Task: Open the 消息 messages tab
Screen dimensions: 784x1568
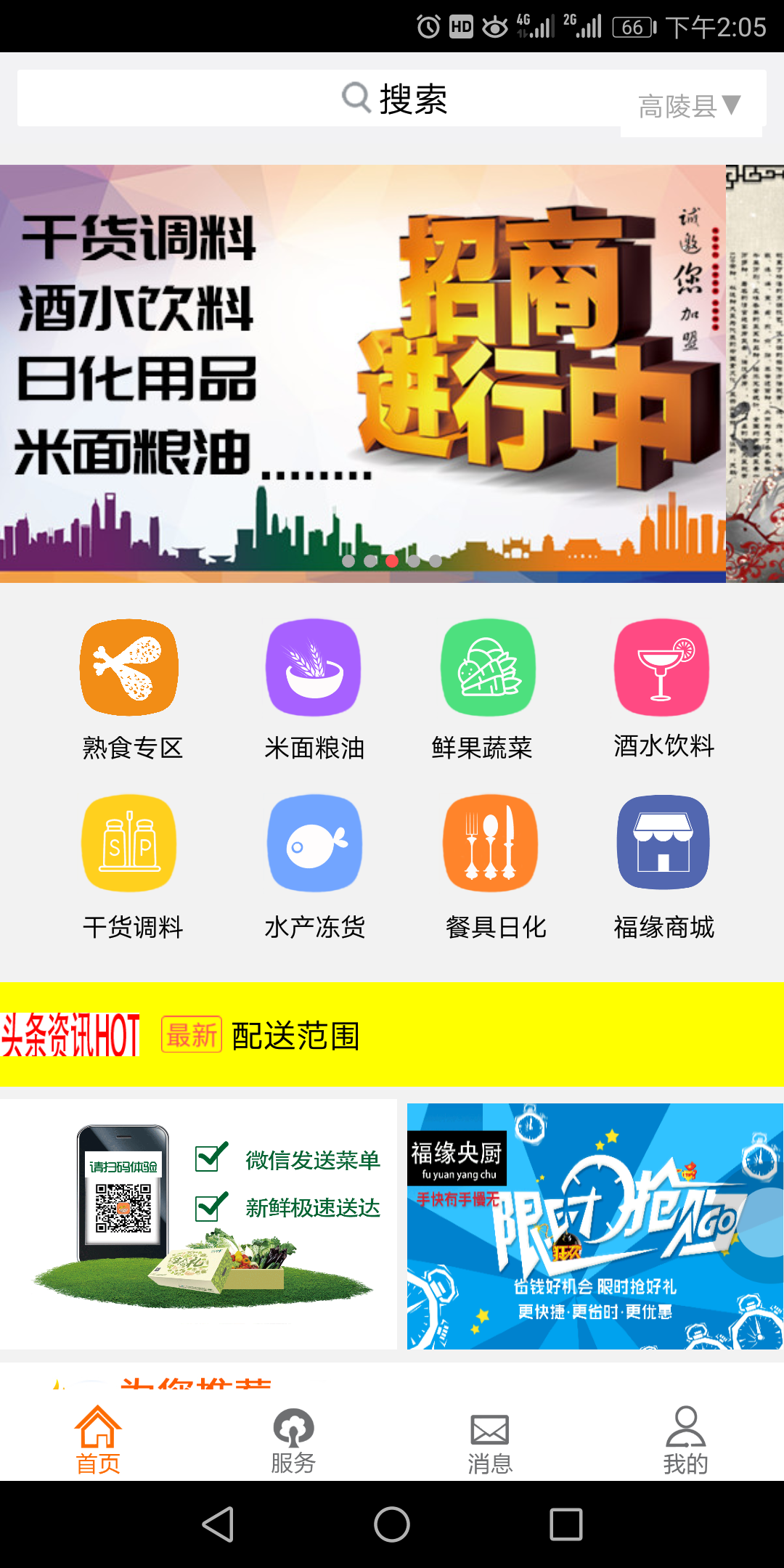Action: 490,1440
